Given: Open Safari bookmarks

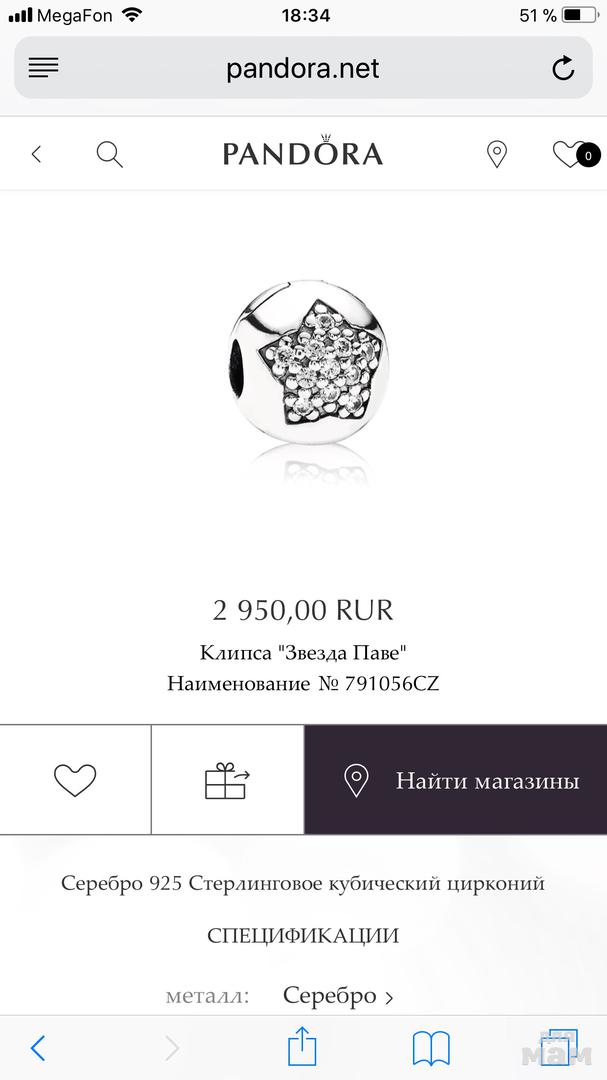Looking at the screenshot, I should (x=431, y=1048).
